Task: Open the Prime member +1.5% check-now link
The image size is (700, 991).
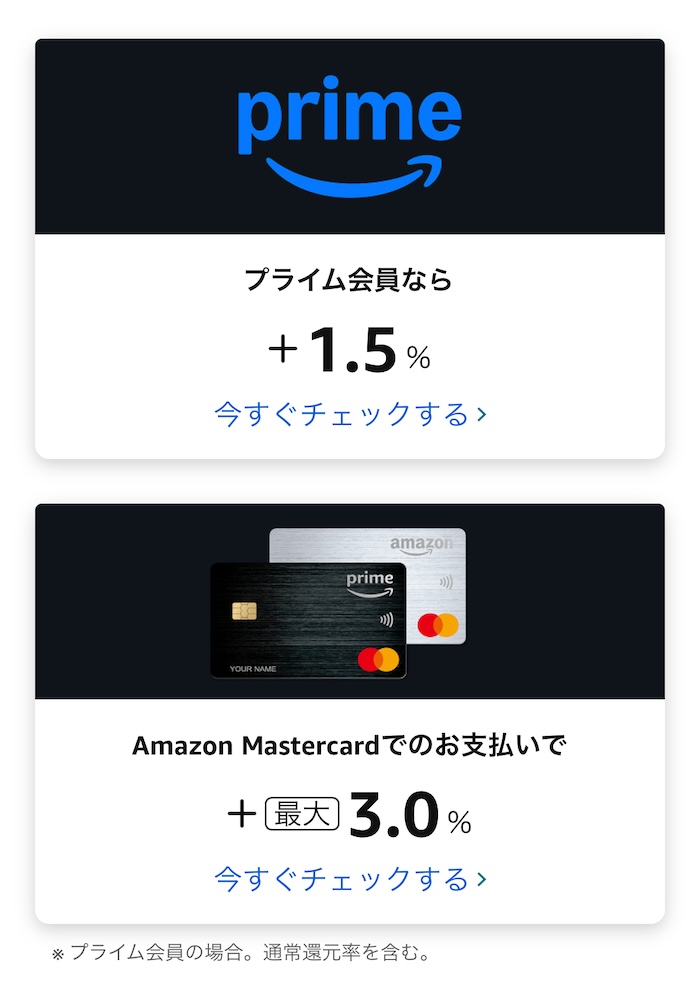Action: click(350, 414)
